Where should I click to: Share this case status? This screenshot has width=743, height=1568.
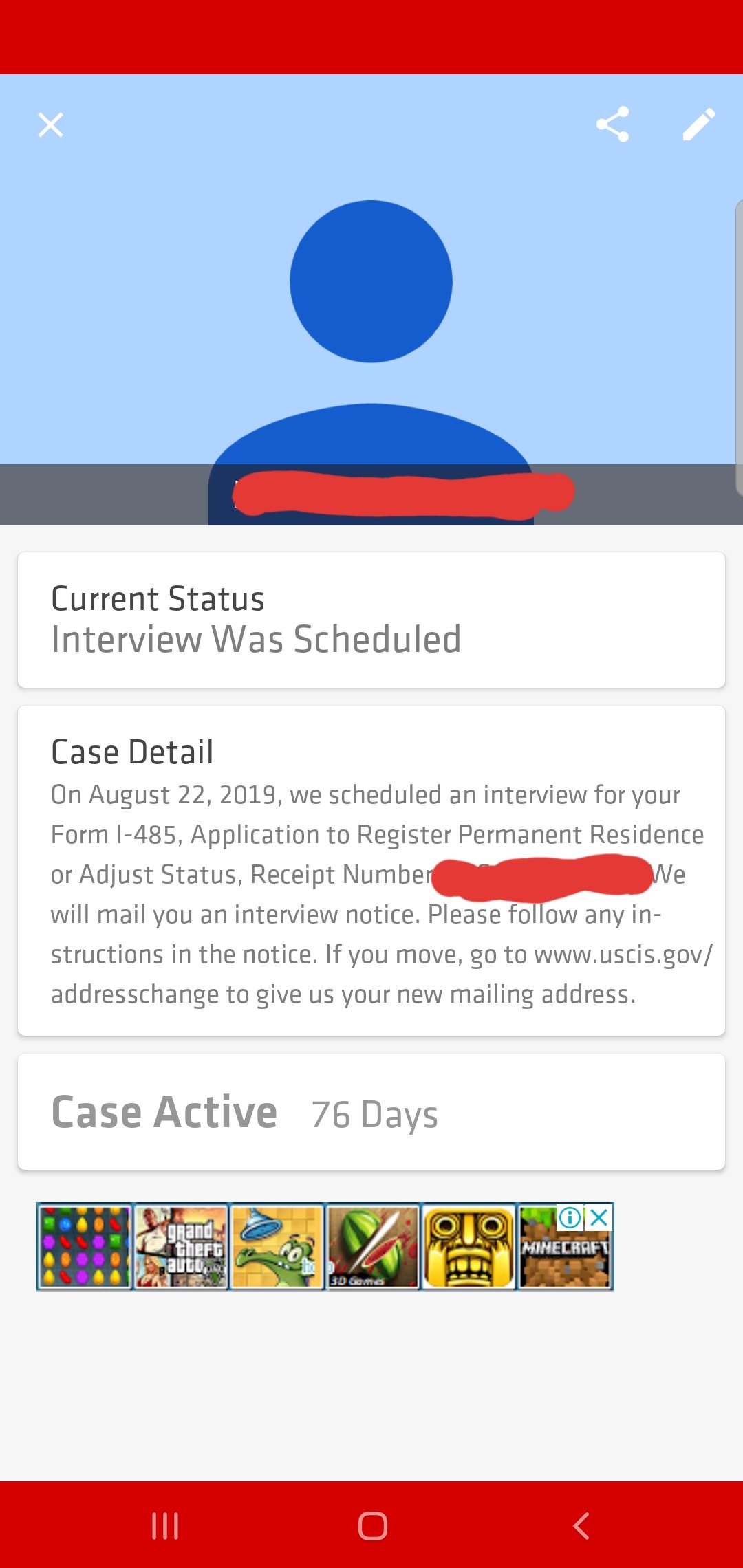coord(612,124)
